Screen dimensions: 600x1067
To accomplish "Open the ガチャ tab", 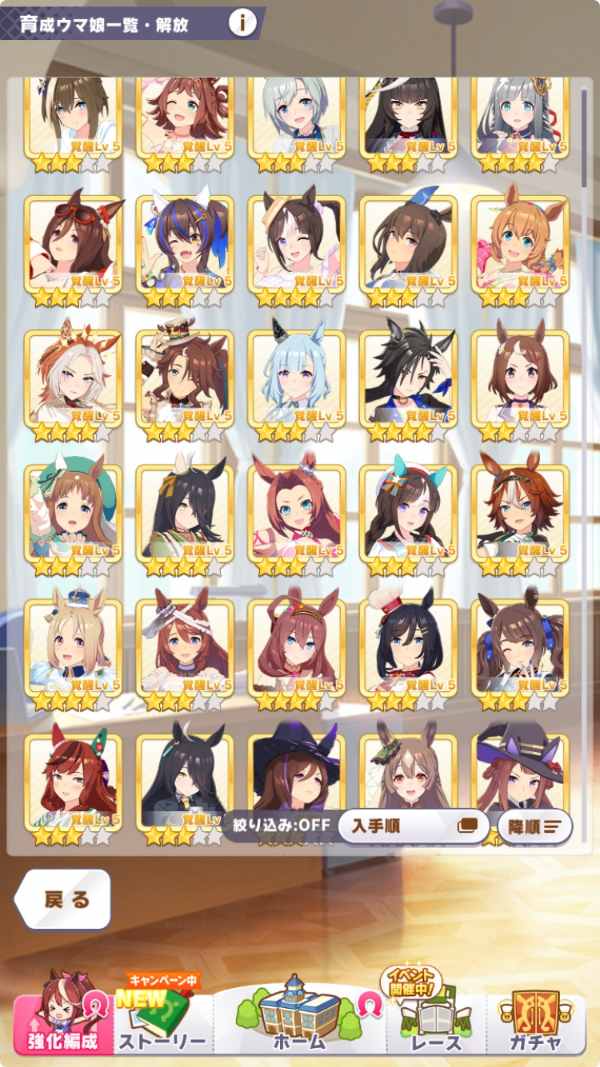I will 535,1019.
